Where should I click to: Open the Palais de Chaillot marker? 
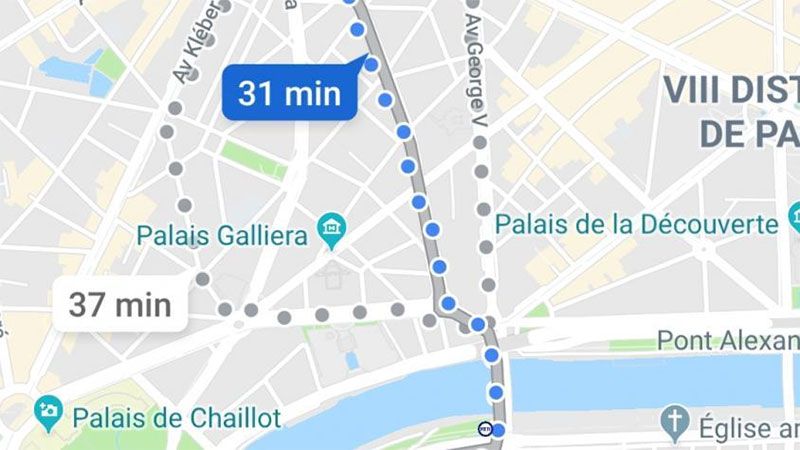47,411
